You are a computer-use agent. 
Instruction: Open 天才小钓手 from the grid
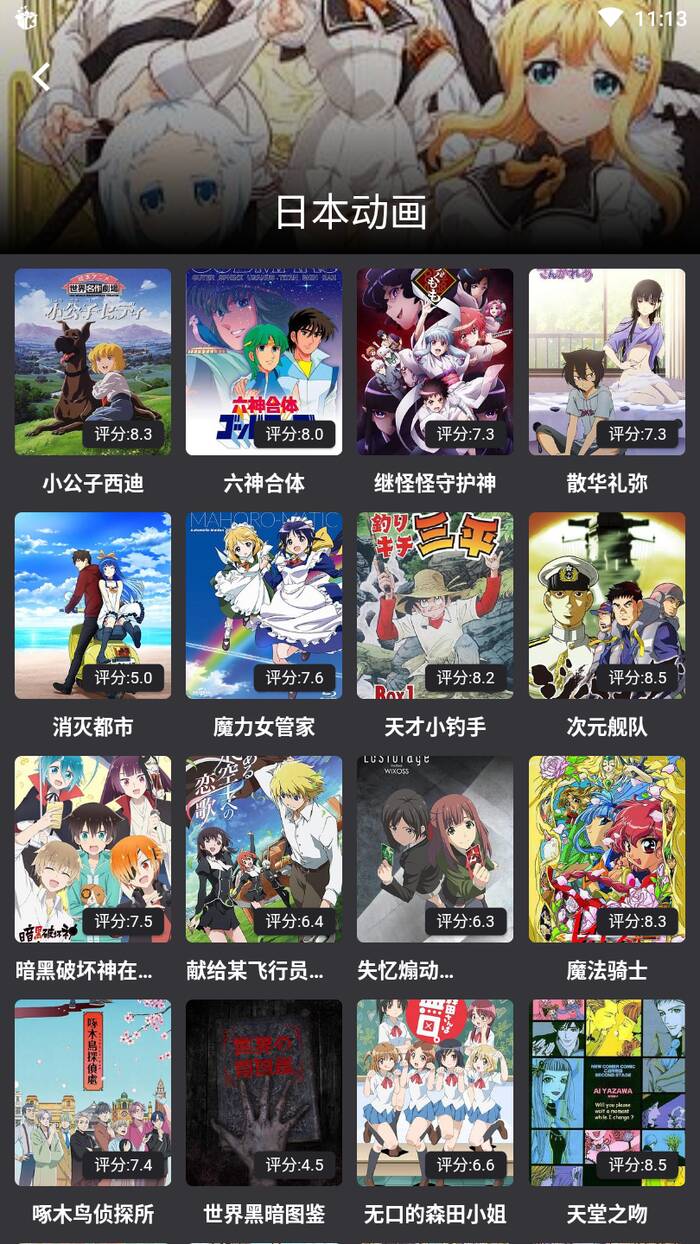tap(435, 605)
